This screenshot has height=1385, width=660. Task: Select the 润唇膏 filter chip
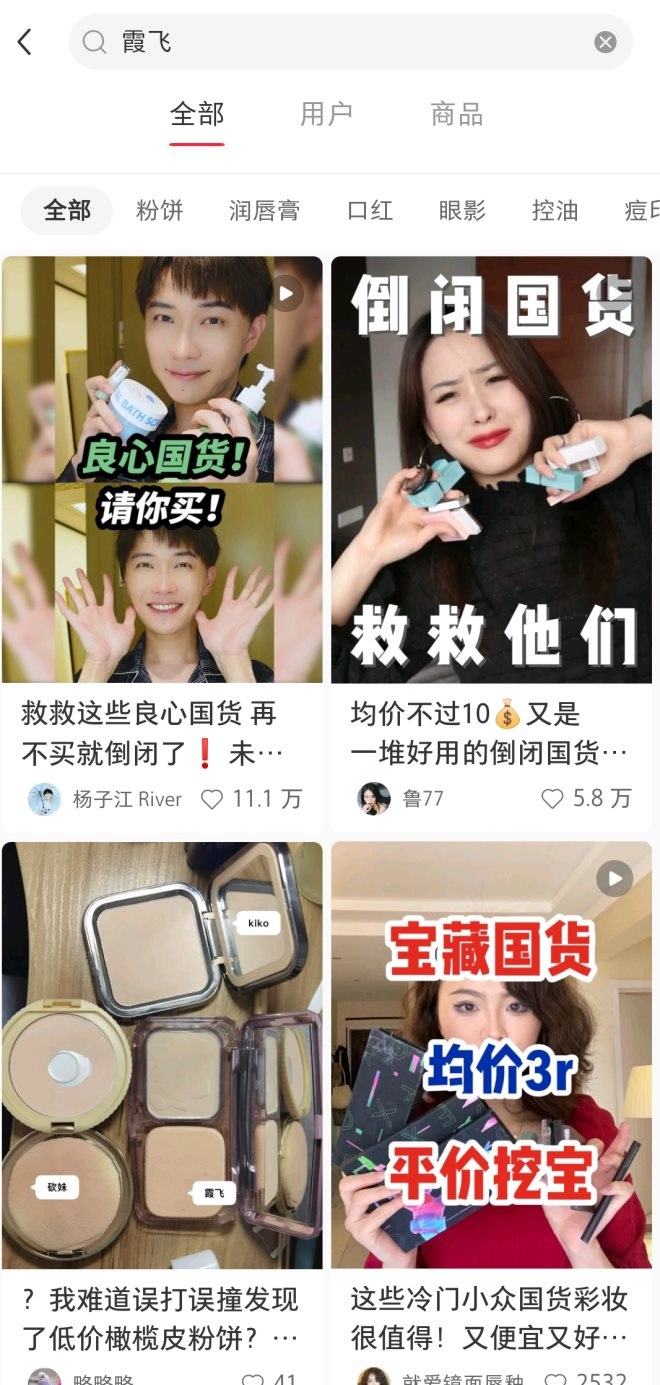point(264,210)
